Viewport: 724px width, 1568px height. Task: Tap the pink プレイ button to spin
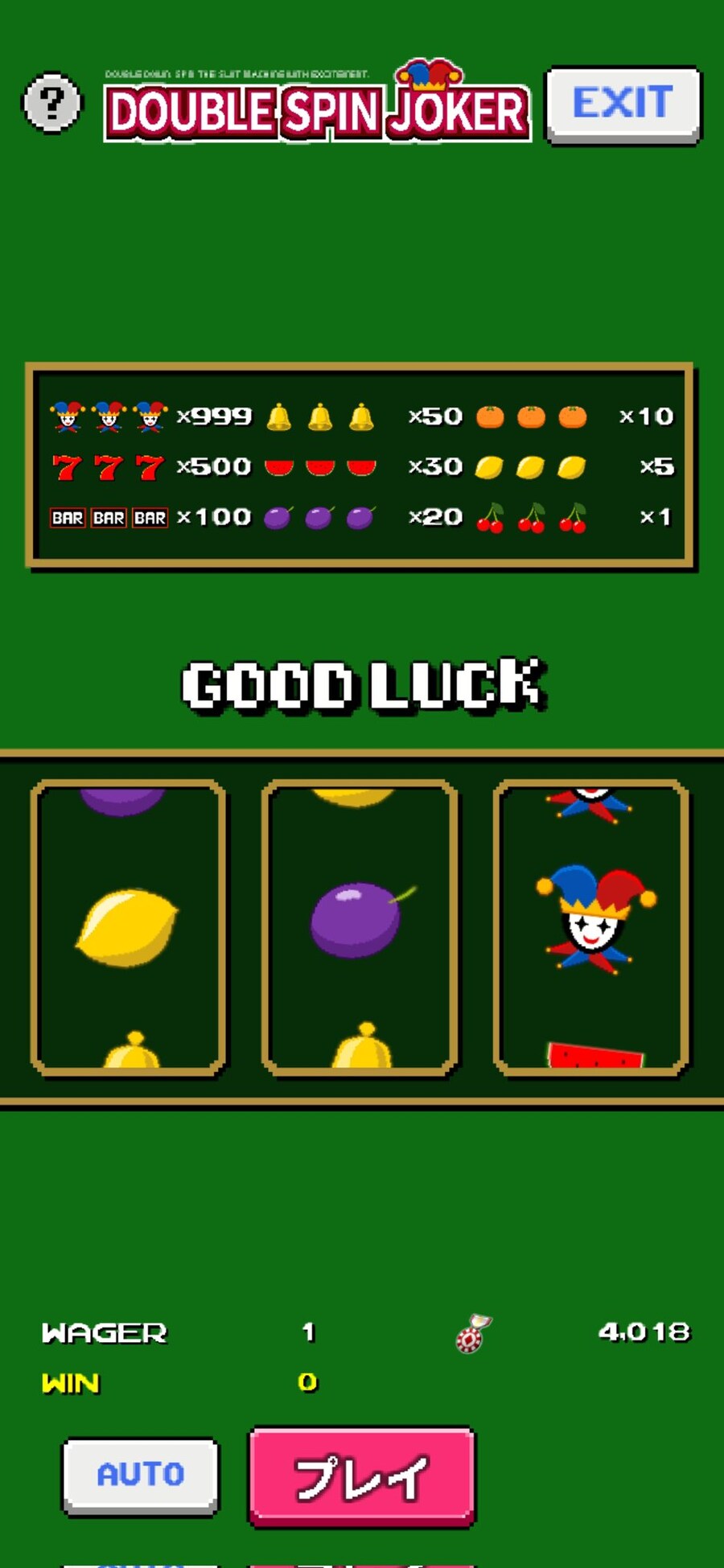[x=362, y=1476]
